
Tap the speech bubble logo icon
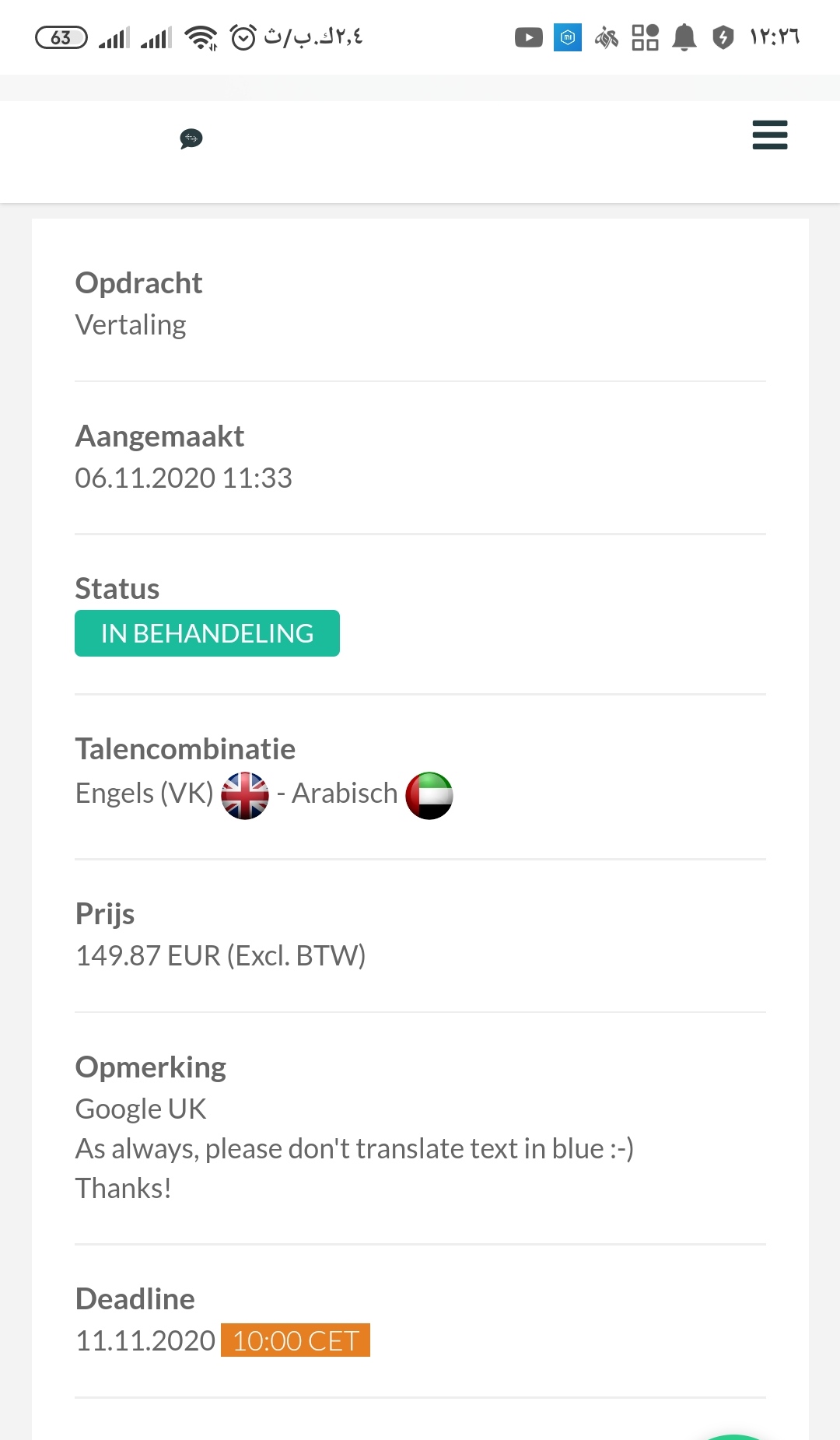tap(191, 138)
